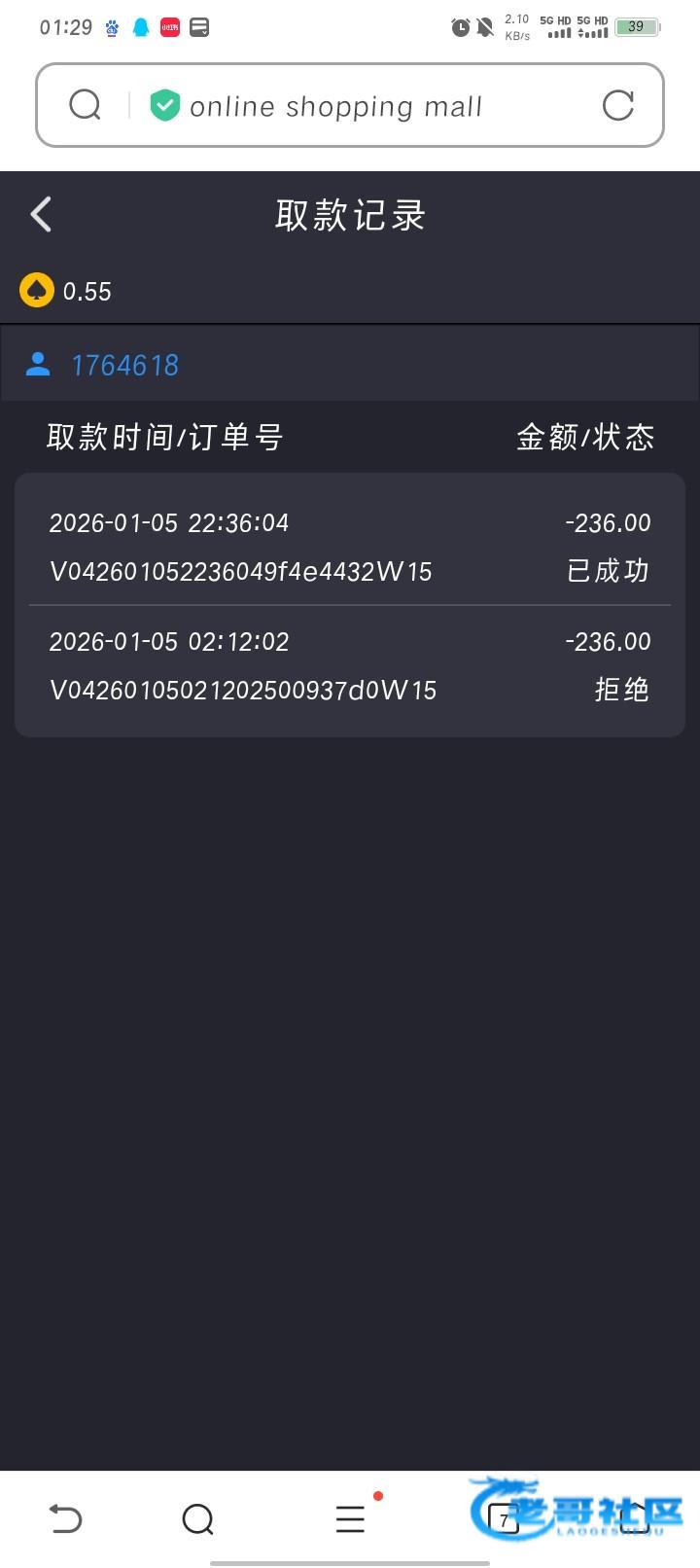Go back from the 取款记录 page
The image size is (700, 1568).
(41, 214)
